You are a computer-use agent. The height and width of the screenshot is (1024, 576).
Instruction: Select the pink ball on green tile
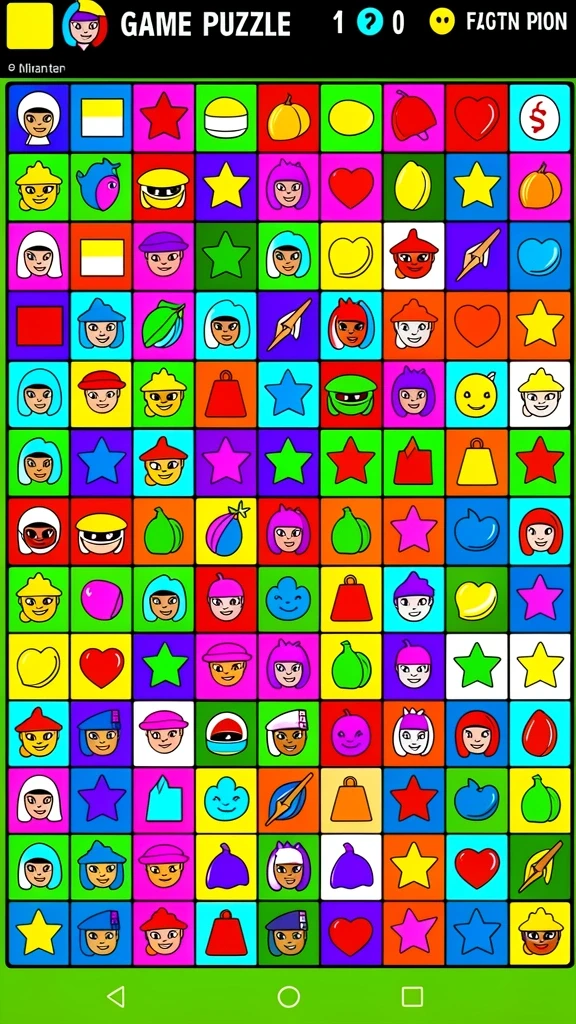tap(101, 600)
